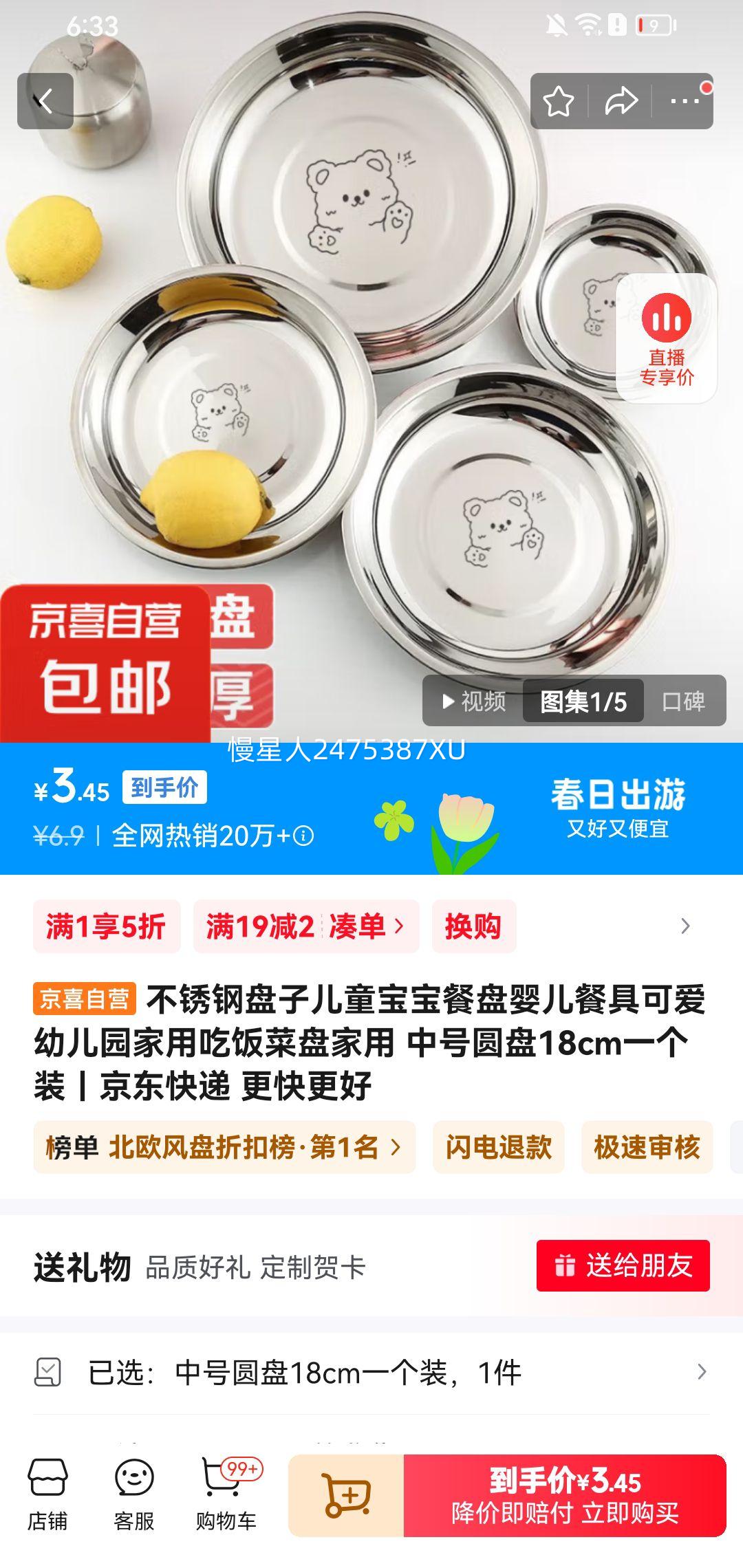Open the 北欧风盘折扣榜 ranking link

pyautogui.click(x=224, y=1147)
